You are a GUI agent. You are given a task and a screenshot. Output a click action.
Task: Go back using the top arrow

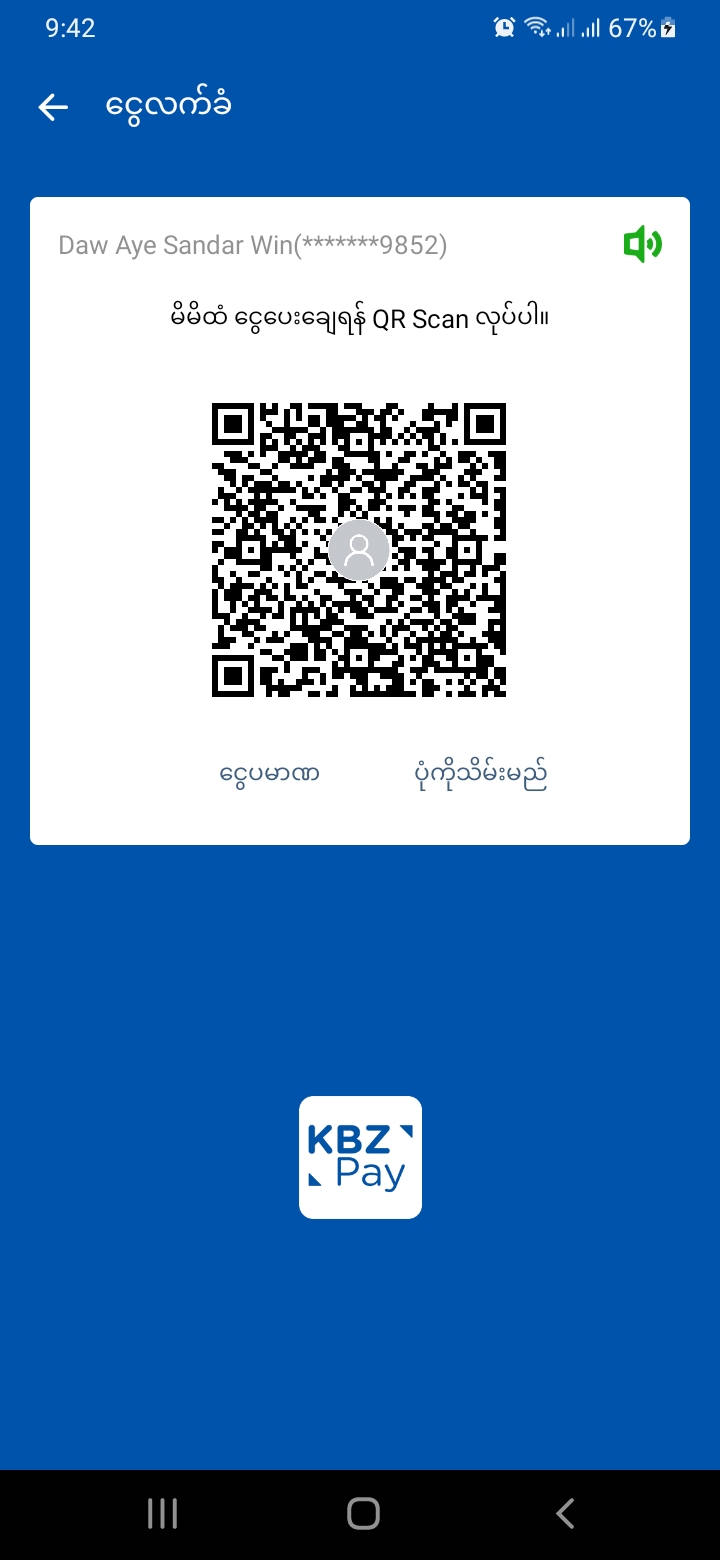tap(53, 107)
